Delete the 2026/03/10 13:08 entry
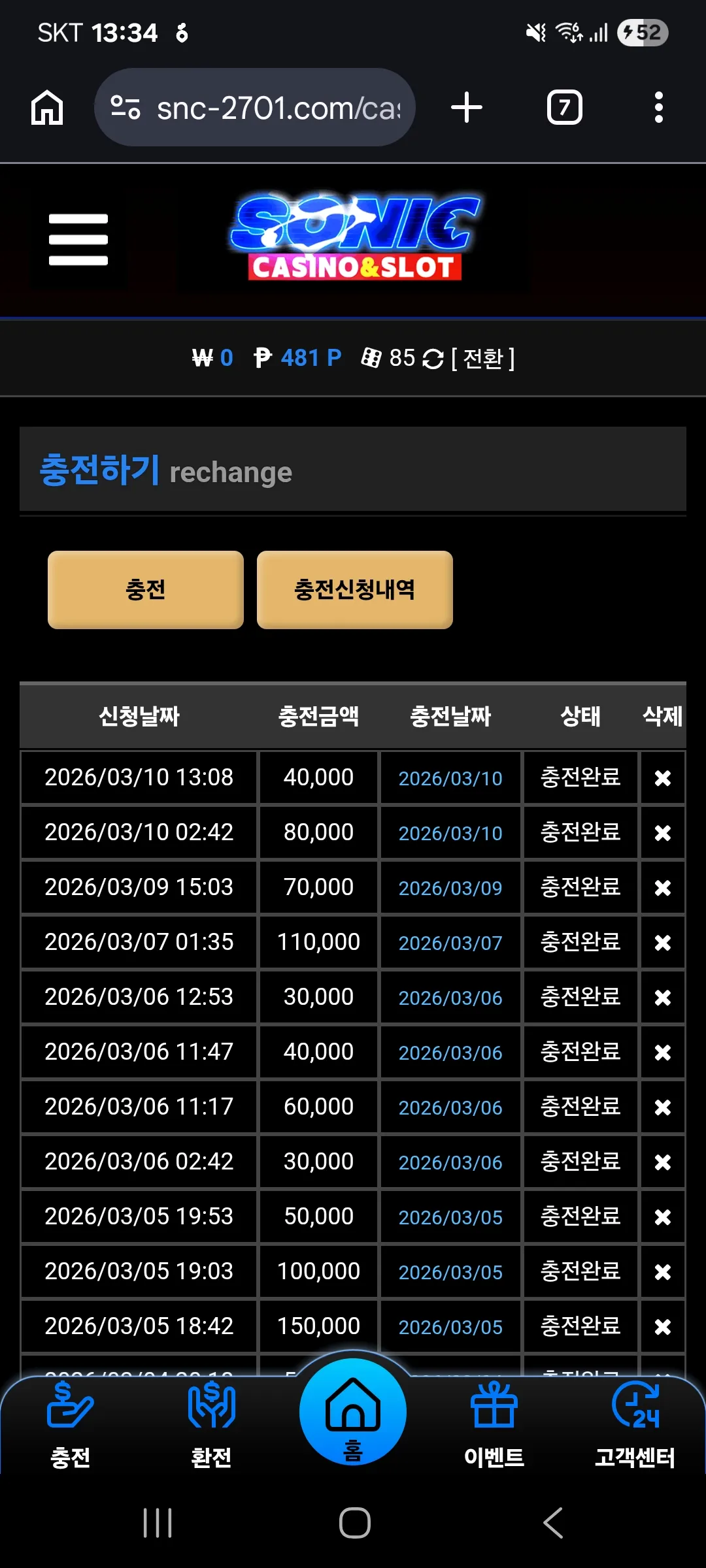706x1568 pixels. tap(663, 778)
